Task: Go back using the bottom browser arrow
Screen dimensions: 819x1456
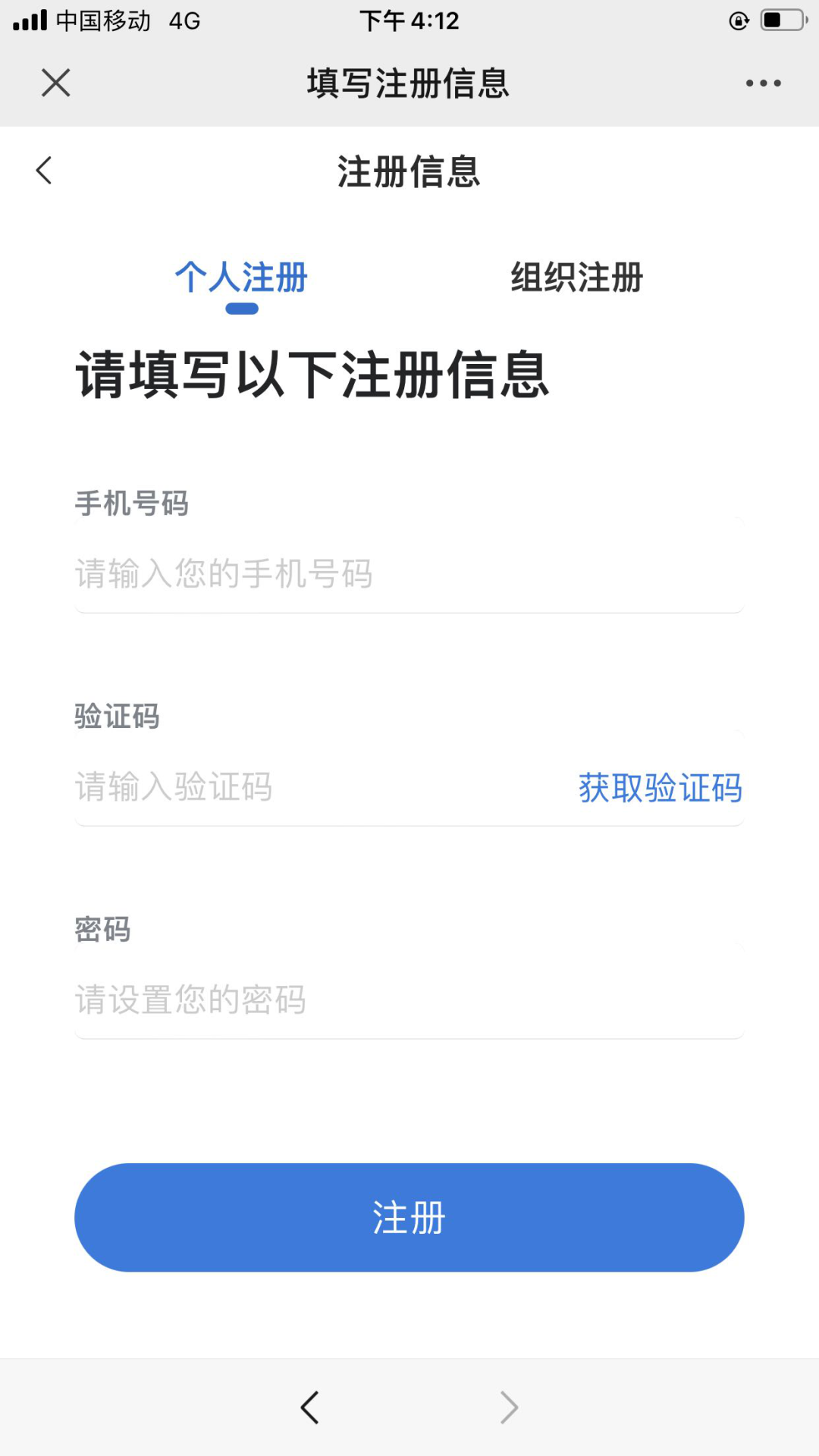Action: click(309, 1407)
